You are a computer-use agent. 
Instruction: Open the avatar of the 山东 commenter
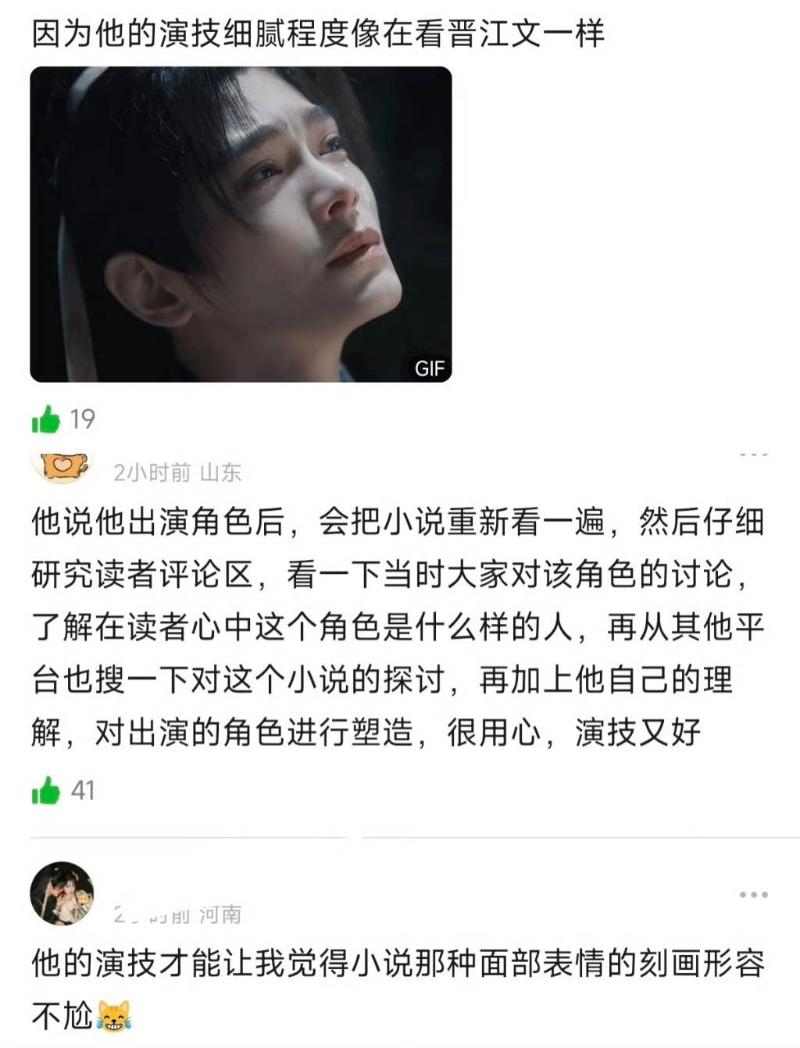click(x=62, y=465)
